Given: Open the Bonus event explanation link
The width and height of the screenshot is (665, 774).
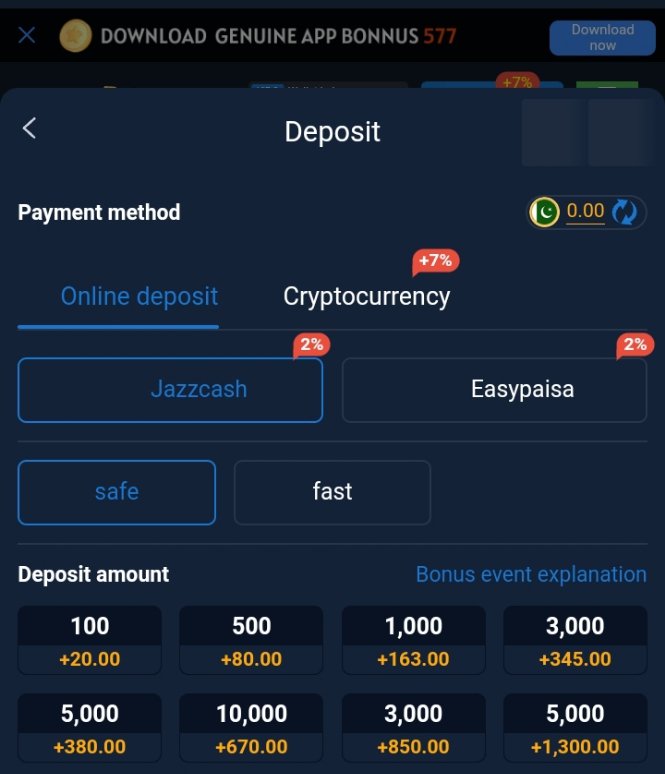Looking at the screenshot, I should pos(531,574).
